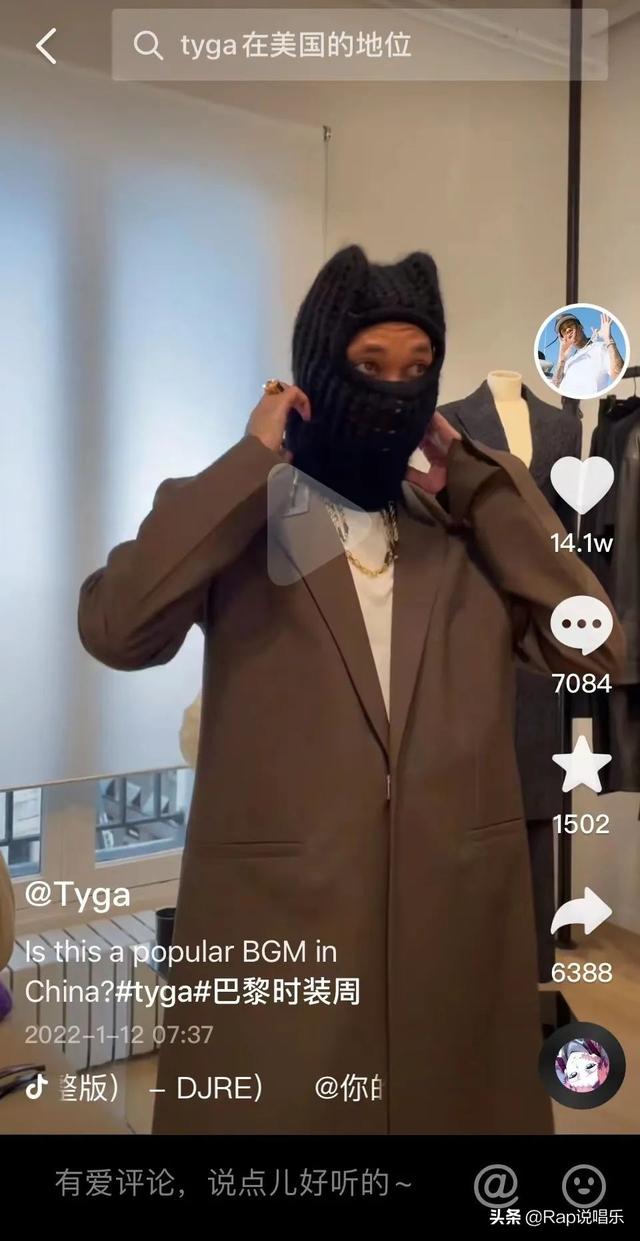640x1241 pixels.
Task: Open the @Tyga username
Action: click(78, 895)
